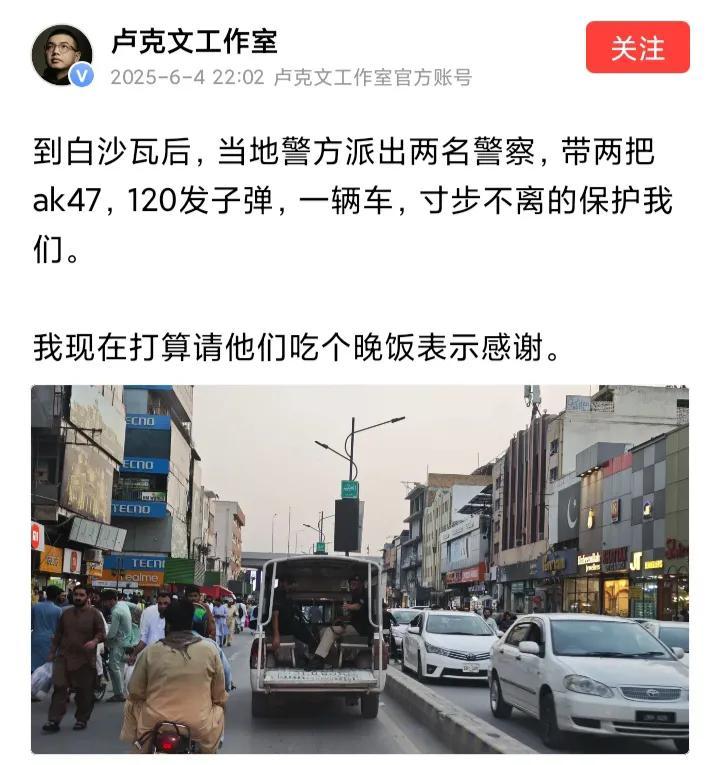The image size is (720, 765).
Task: View the street photo in the post
Action: 360,568
